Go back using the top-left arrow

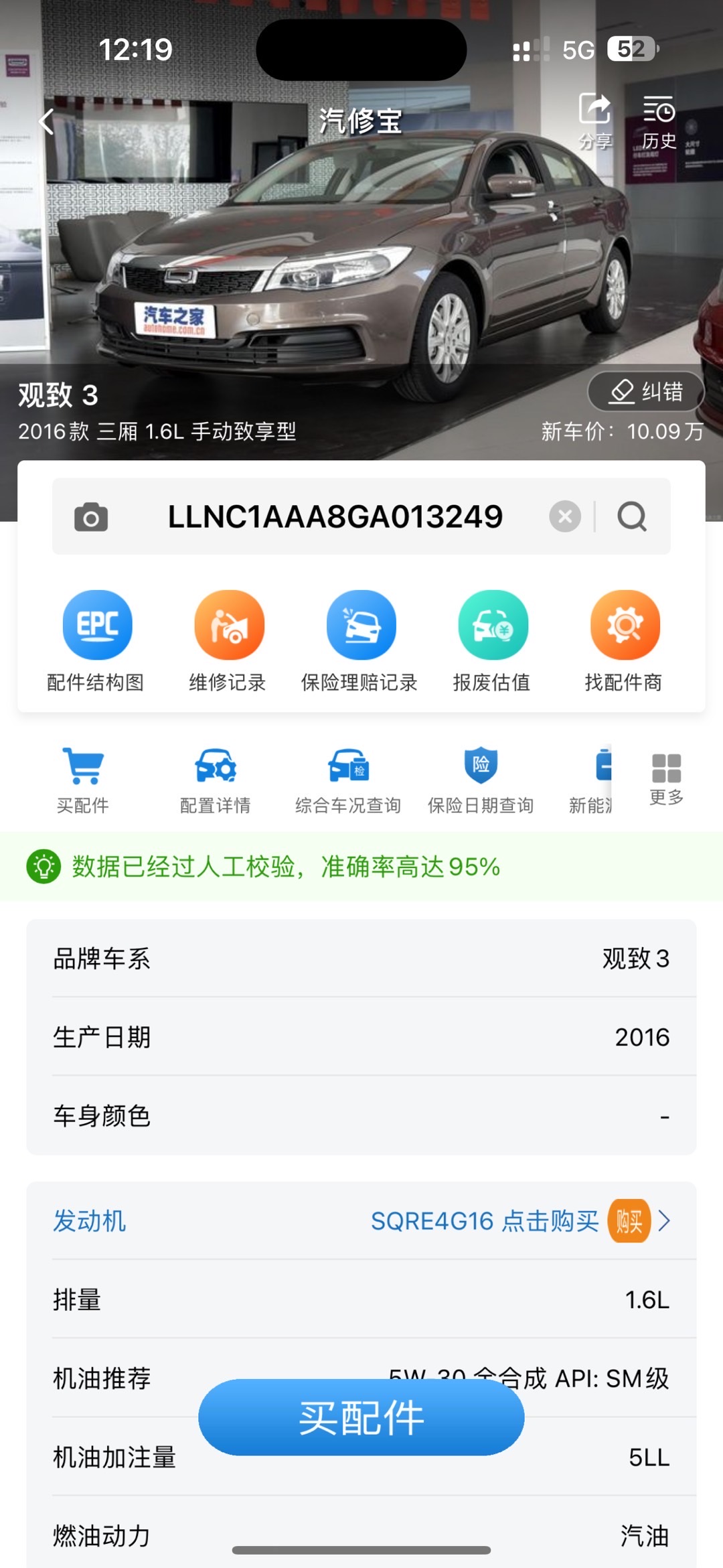click(47, 121)
